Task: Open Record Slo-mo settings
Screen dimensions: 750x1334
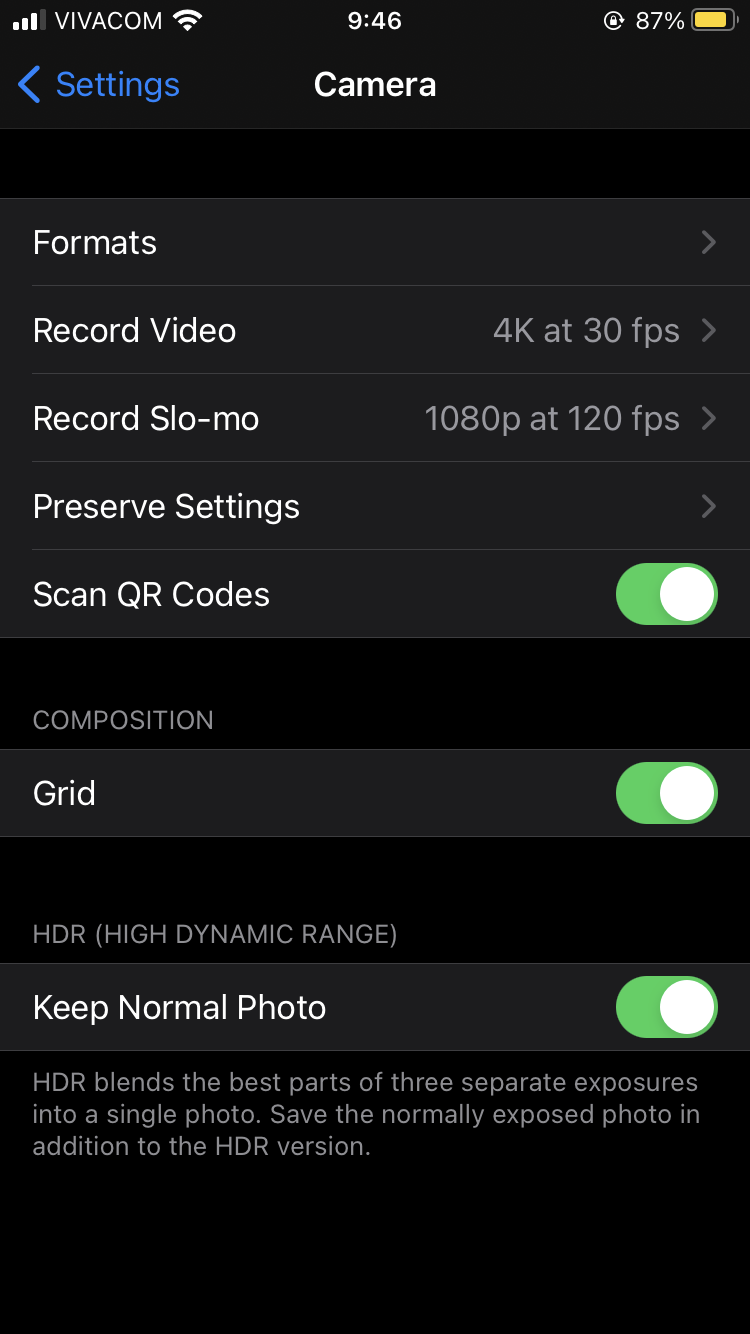Action: (x=375, y=419)
